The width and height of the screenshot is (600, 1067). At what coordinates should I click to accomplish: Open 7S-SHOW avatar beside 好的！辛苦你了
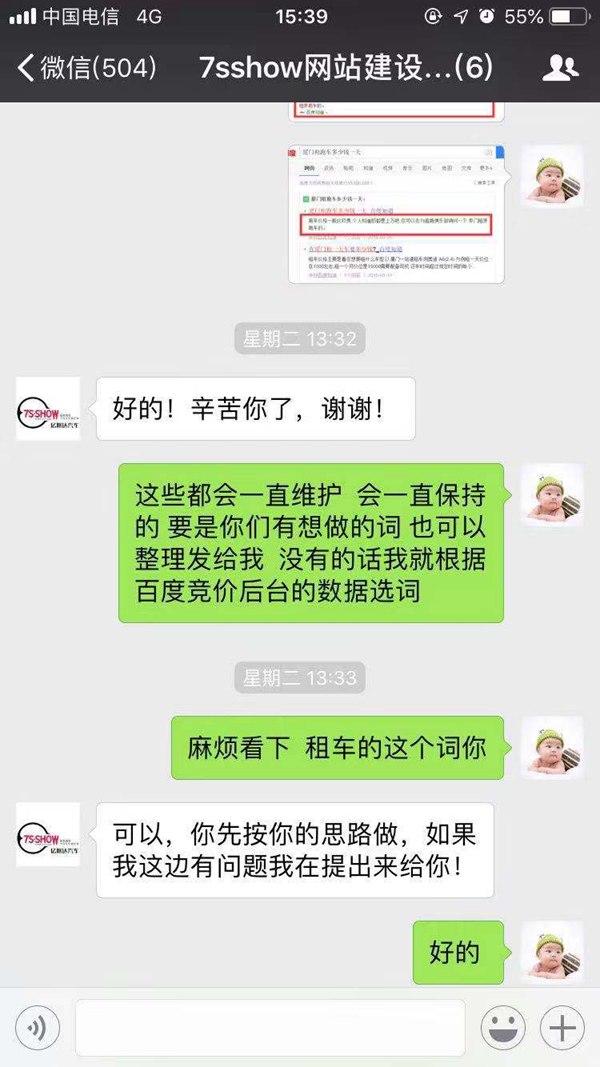pyautogui.click(x=48, y=408)
